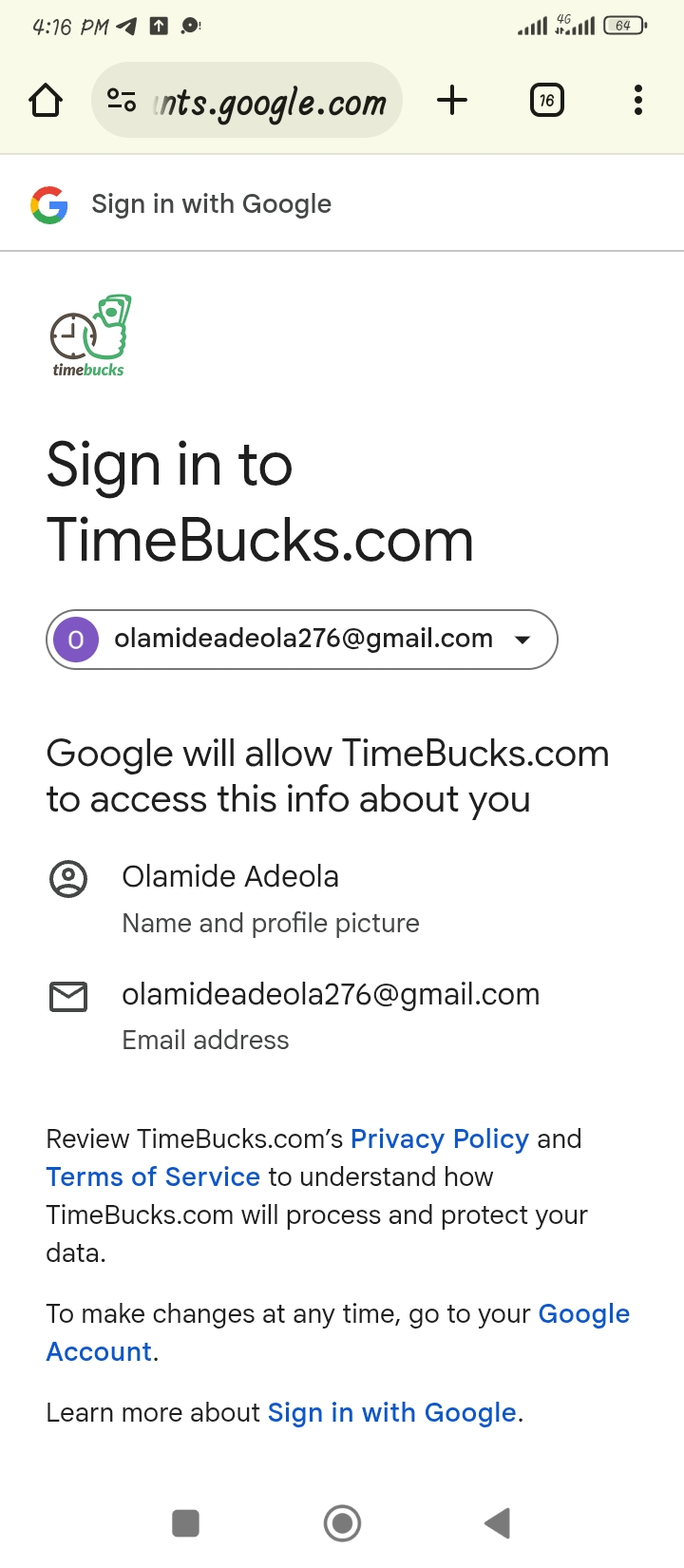Learn more about Sign in with Google

[x=391, y=1413]
